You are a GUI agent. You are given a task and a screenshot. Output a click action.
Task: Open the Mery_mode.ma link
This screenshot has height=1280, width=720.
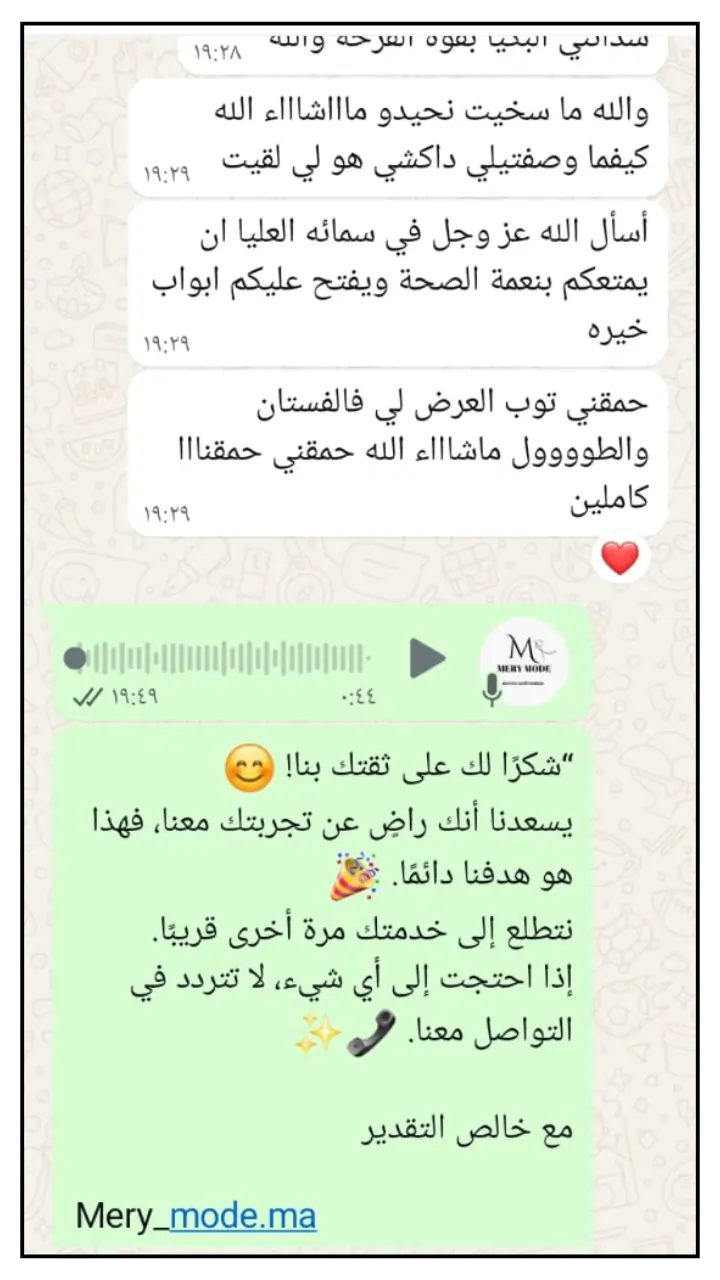[x=243, y=1216]
